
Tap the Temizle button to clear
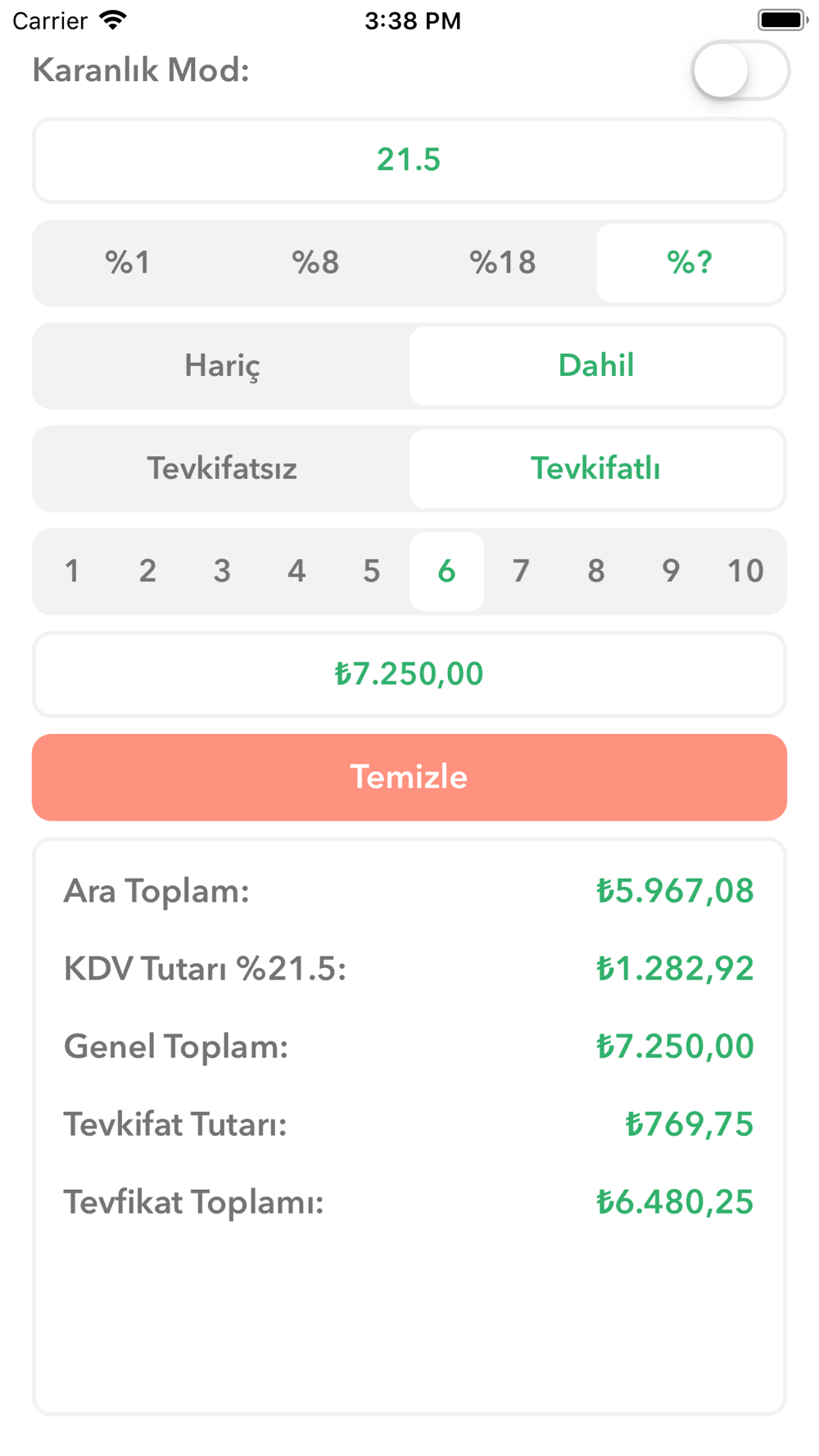coord(409,777)
